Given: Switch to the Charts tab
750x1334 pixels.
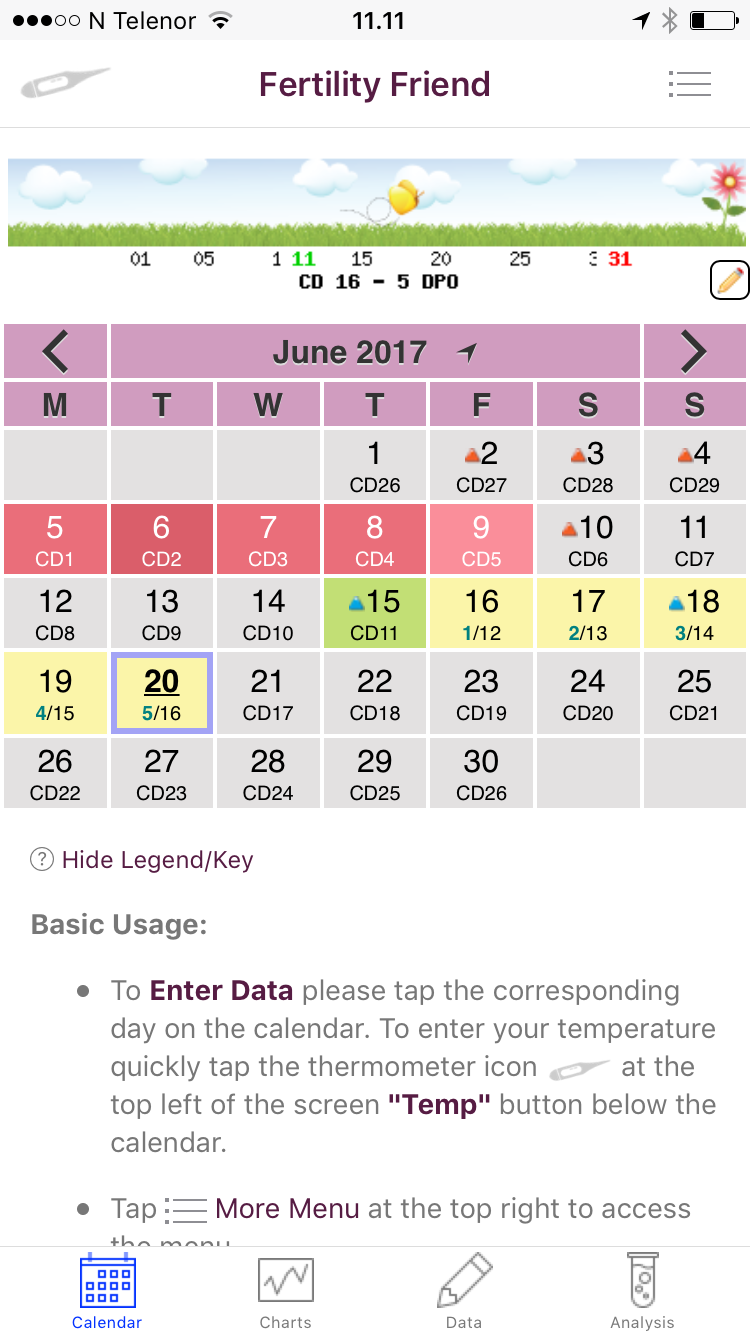Looking at the screenshot, I should click(285, 1291).
